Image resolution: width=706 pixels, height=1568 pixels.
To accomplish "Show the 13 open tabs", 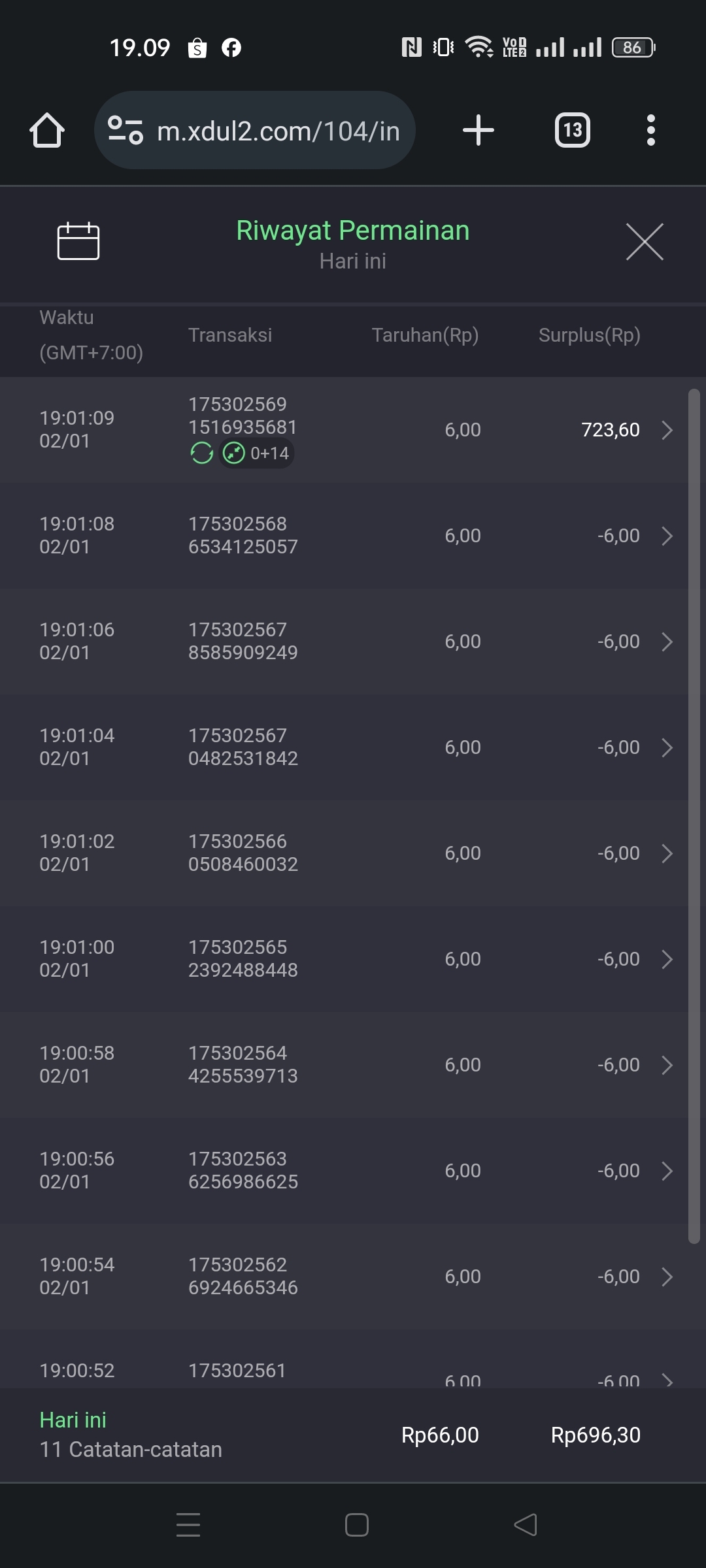I will click(572, 130).
